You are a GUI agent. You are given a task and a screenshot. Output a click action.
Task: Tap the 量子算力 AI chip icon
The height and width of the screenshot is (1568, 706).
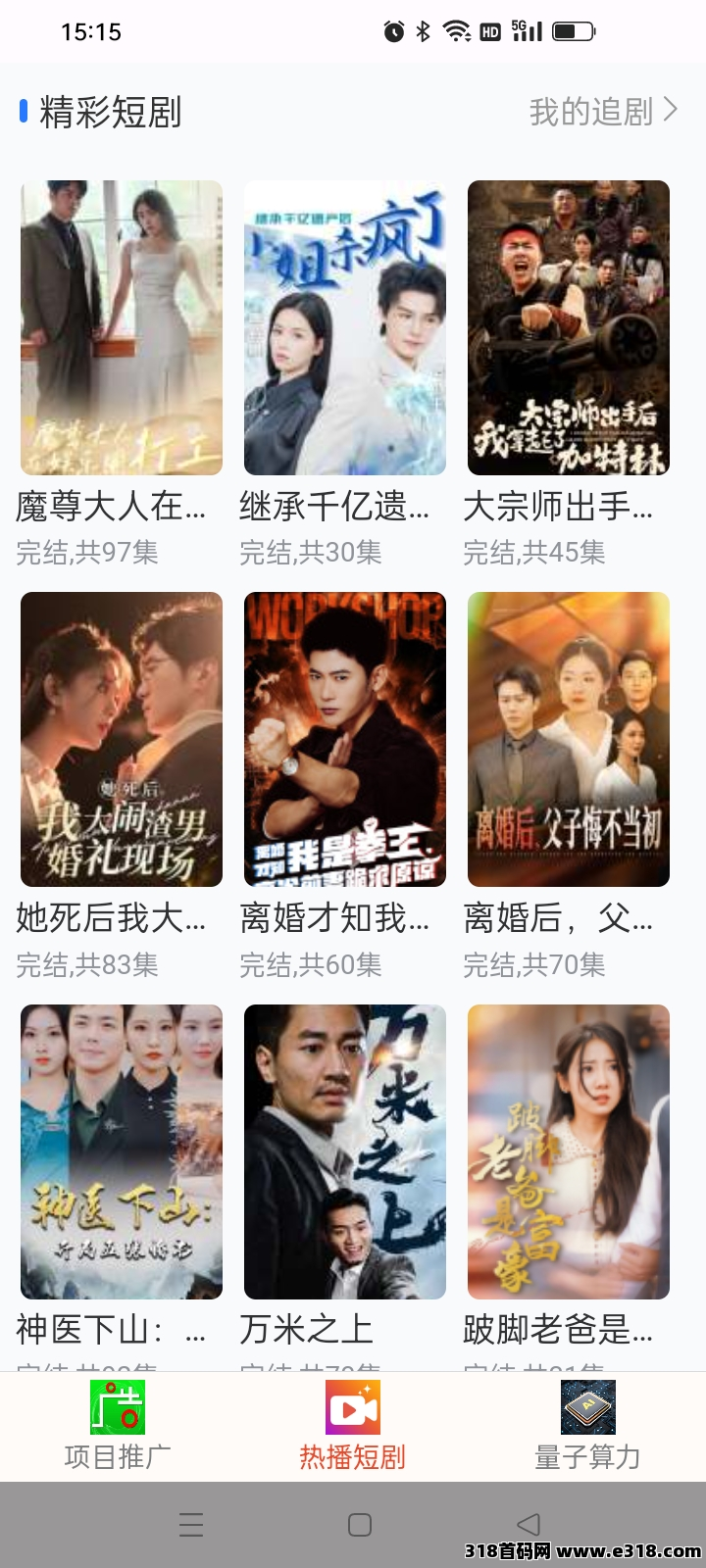pyautogui.click(x=586, y=1407)
